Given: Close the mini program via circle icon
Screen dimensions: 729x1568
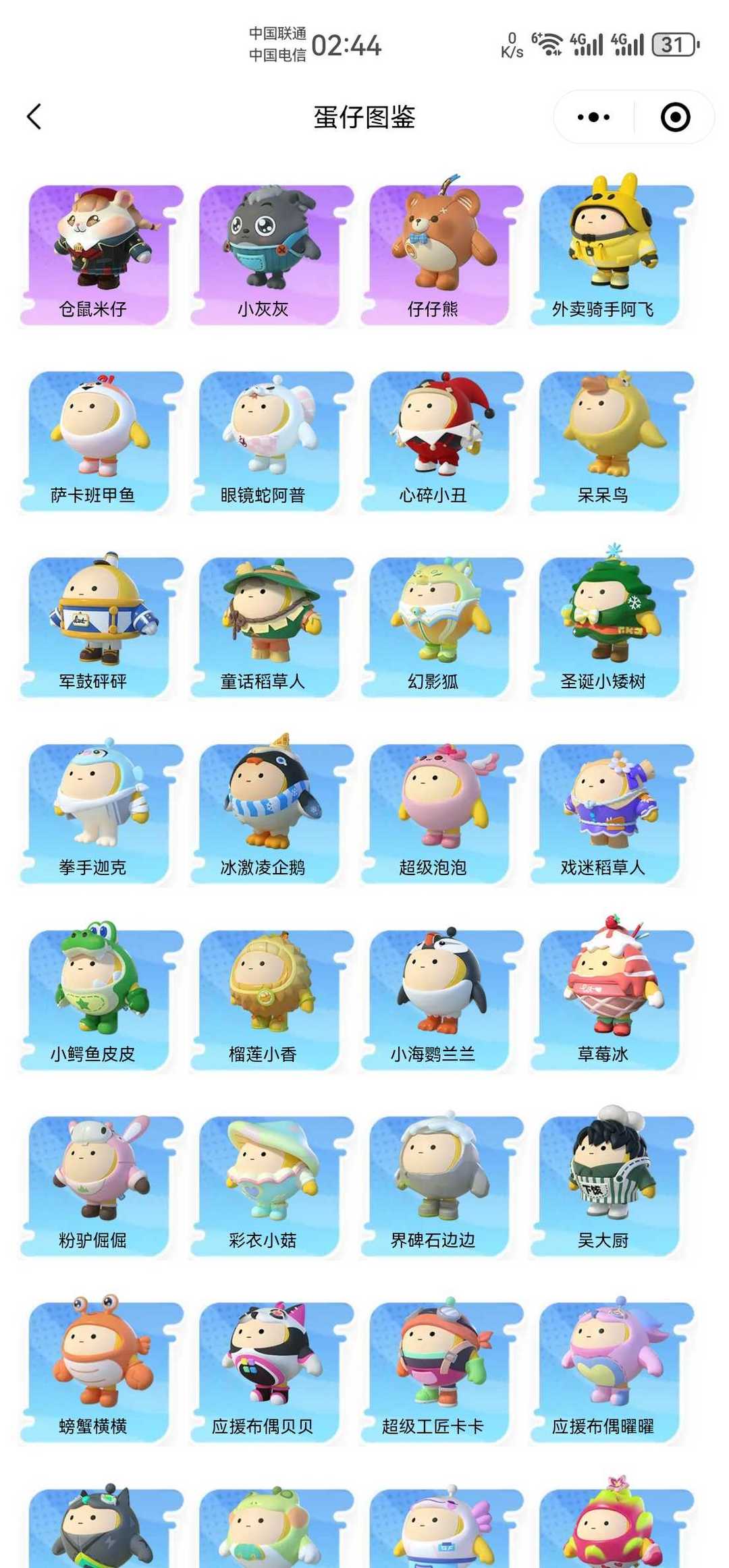Looking at the screenshot, I should [675, 117].
